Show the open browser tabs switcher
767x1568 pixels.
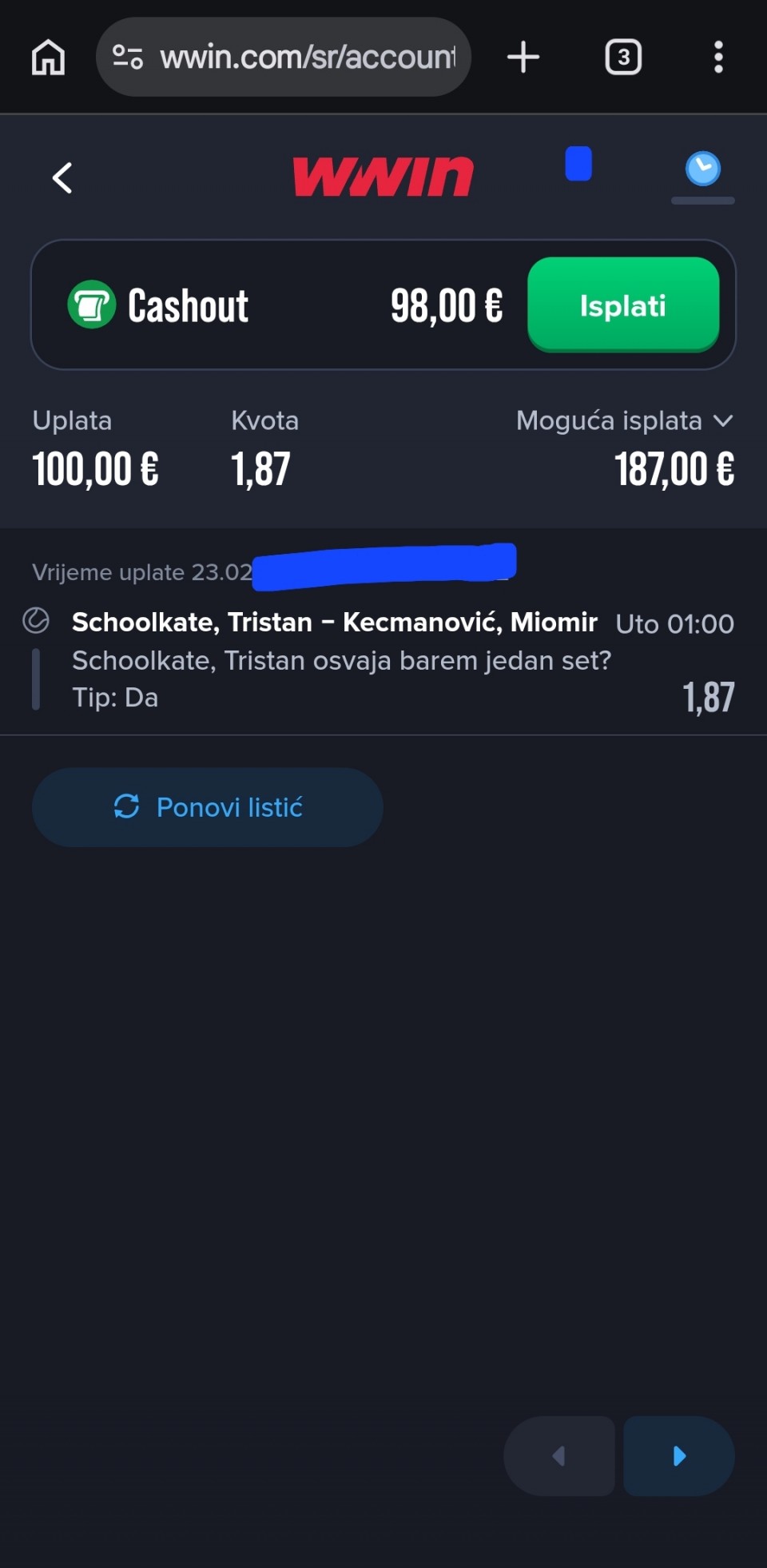(623, 58)
